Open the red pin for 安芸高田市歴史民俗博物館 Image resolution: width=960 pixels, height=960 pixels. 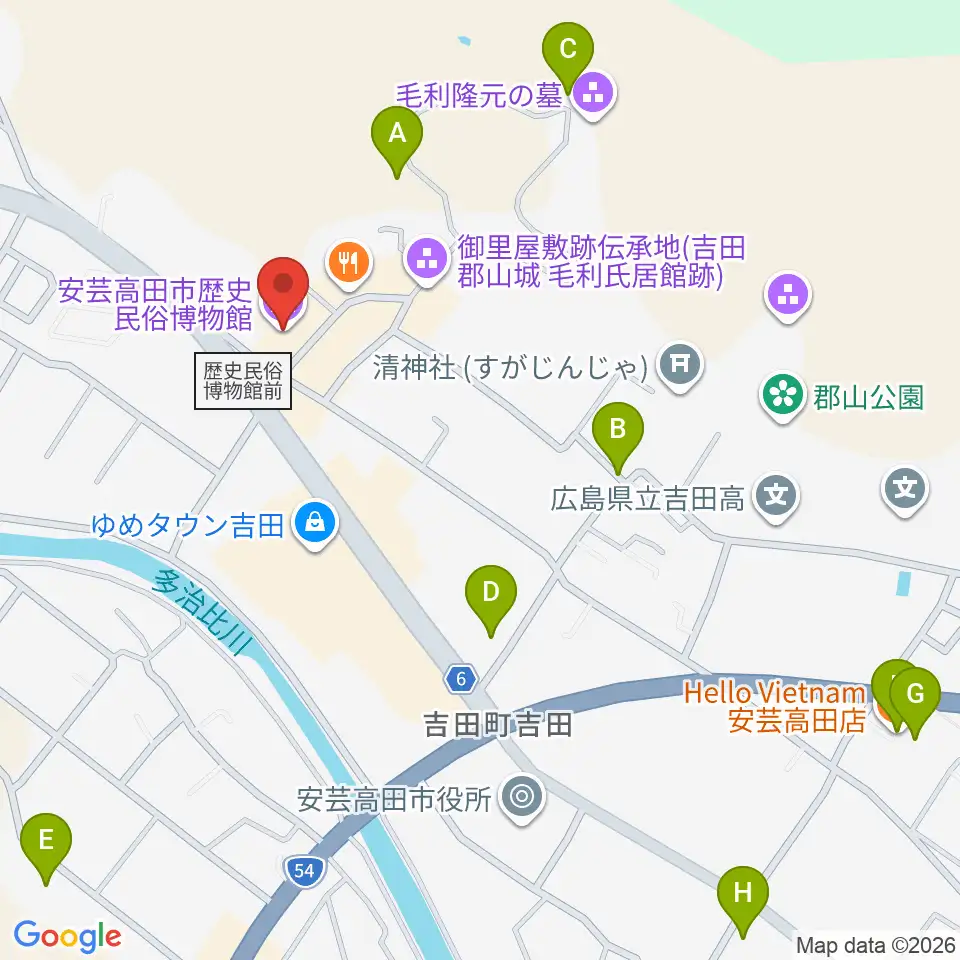283,293
